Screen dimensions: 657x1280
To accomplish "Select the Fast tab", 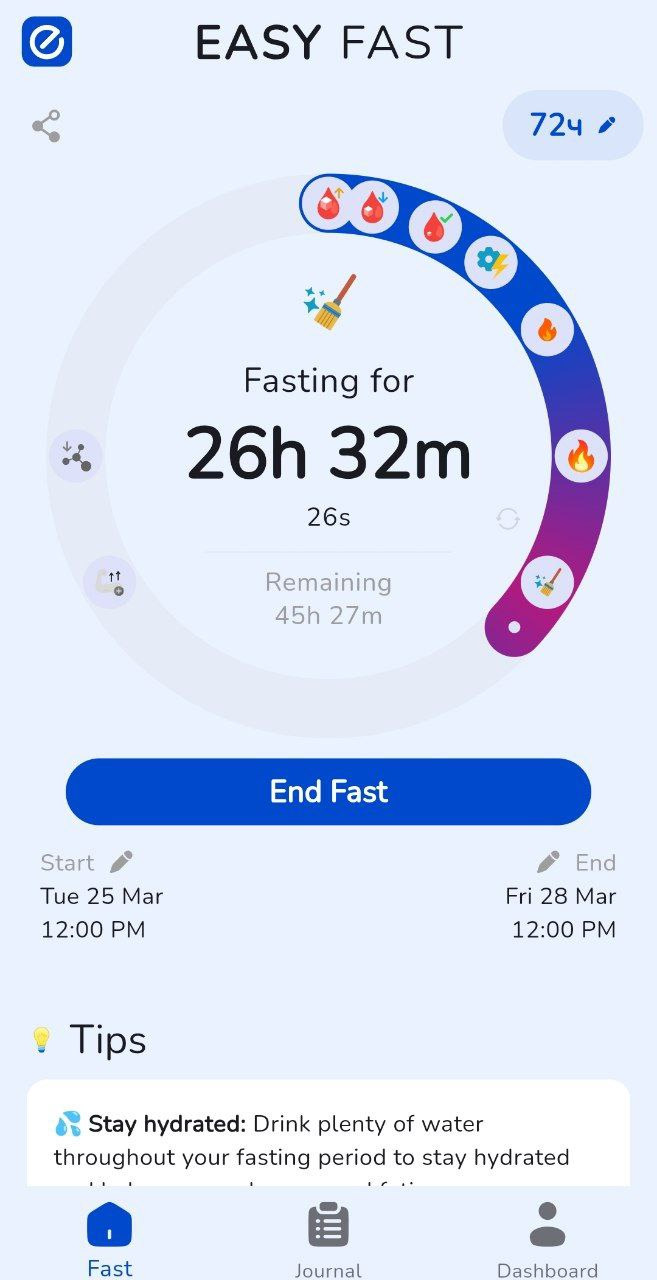I will click(x=109, y=1238).
